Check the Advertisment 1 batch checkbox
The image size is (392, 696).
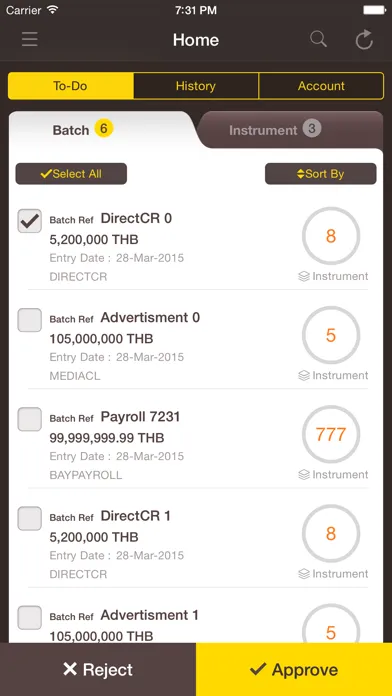click(x=30, y=617)
